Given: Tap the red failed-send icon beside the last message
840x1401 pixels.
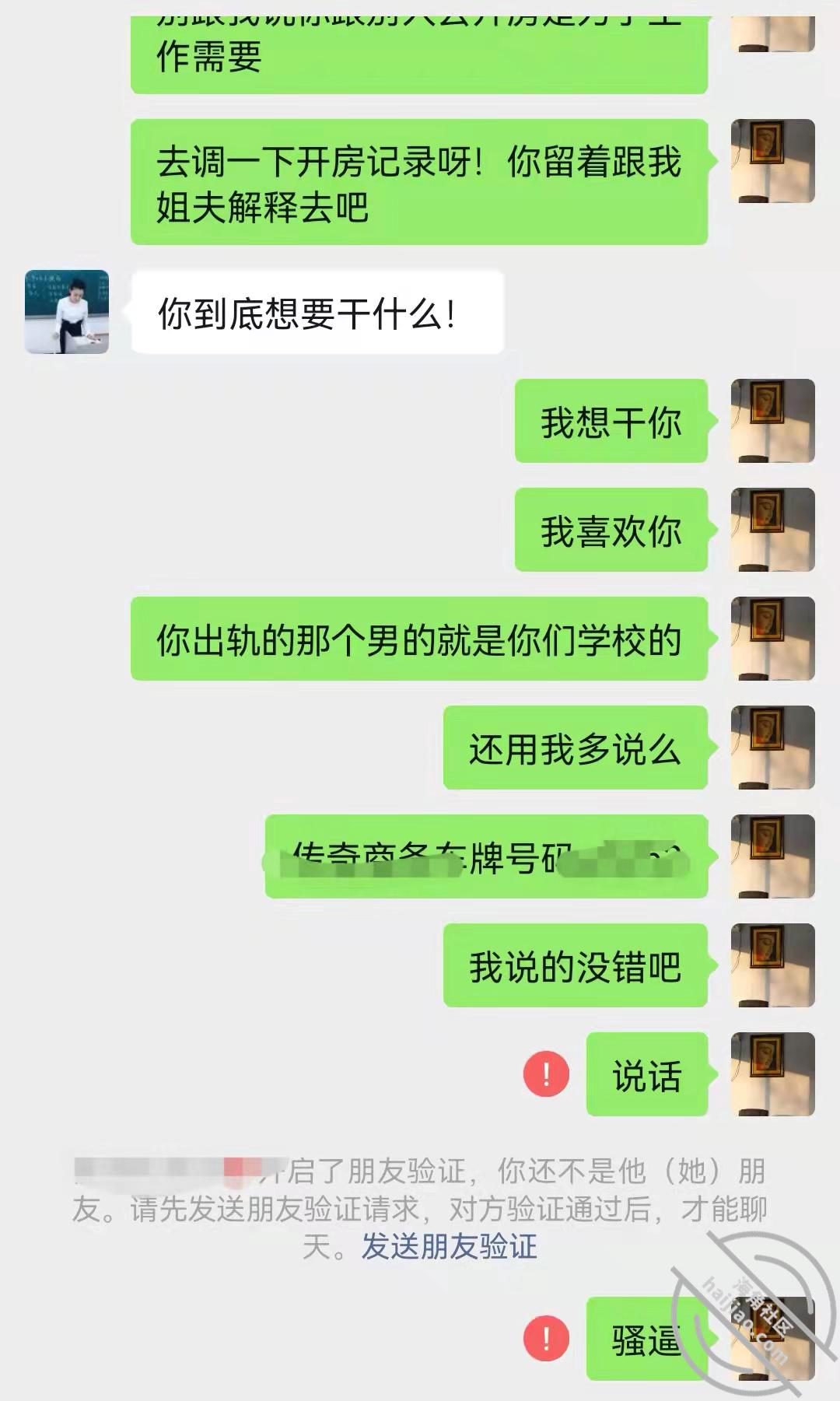Looking at the screenshot, I should [546, 1338].
